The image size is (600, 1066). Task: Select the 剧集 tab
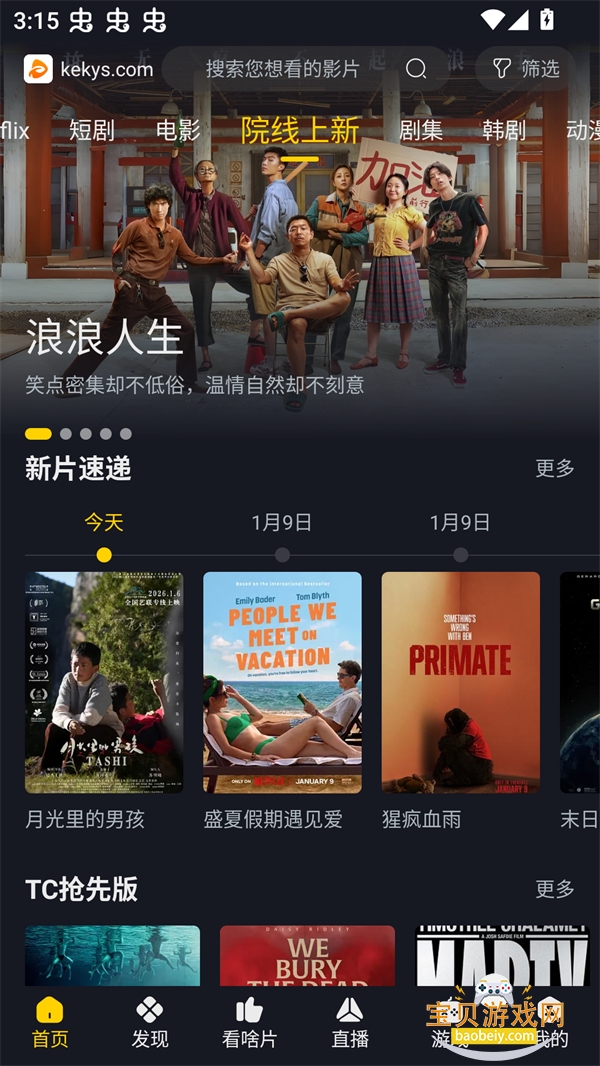tap(420, 130)
